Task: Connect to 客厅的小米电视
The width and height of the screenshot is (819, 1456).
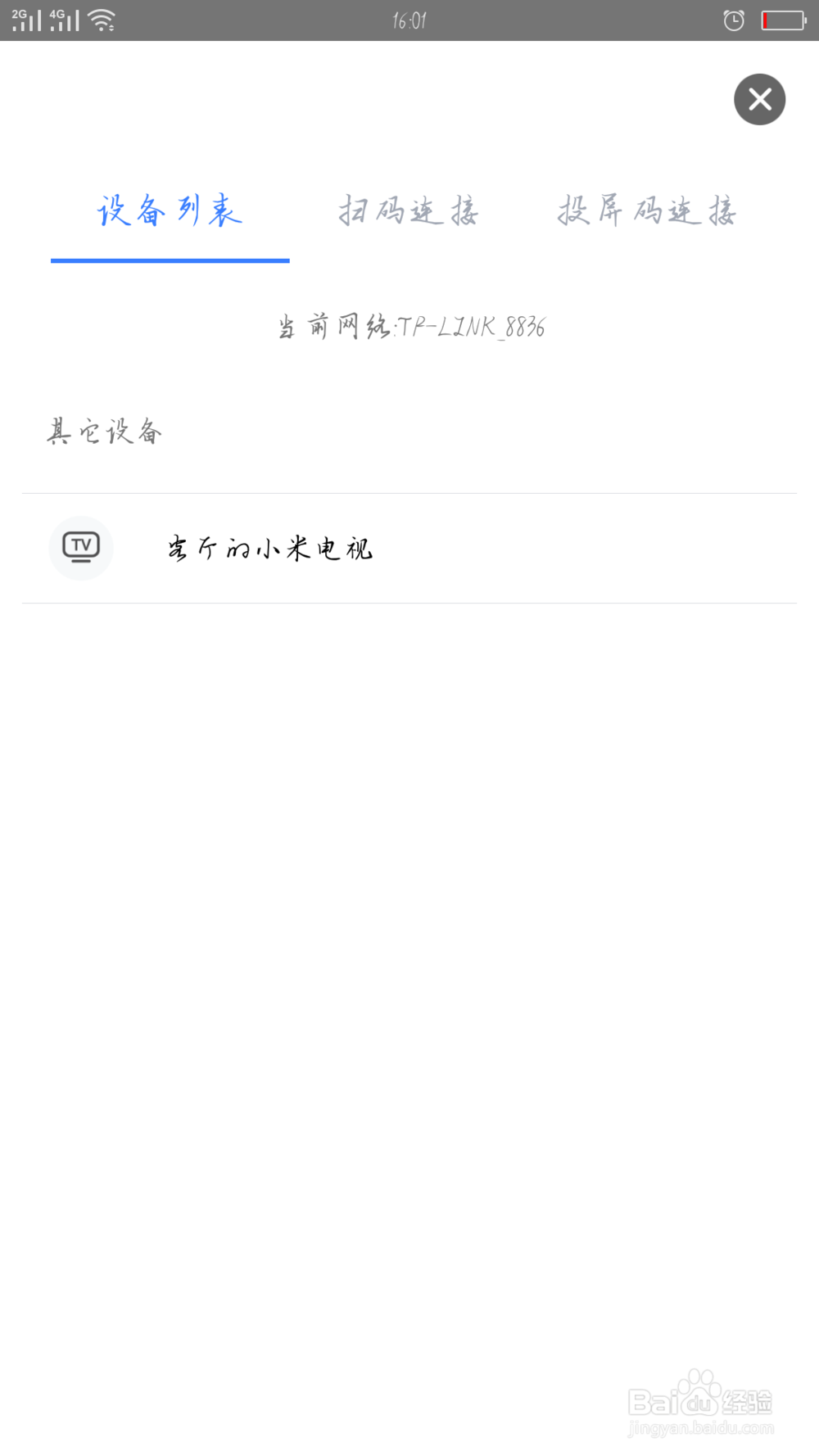Action: coord(409,549)
